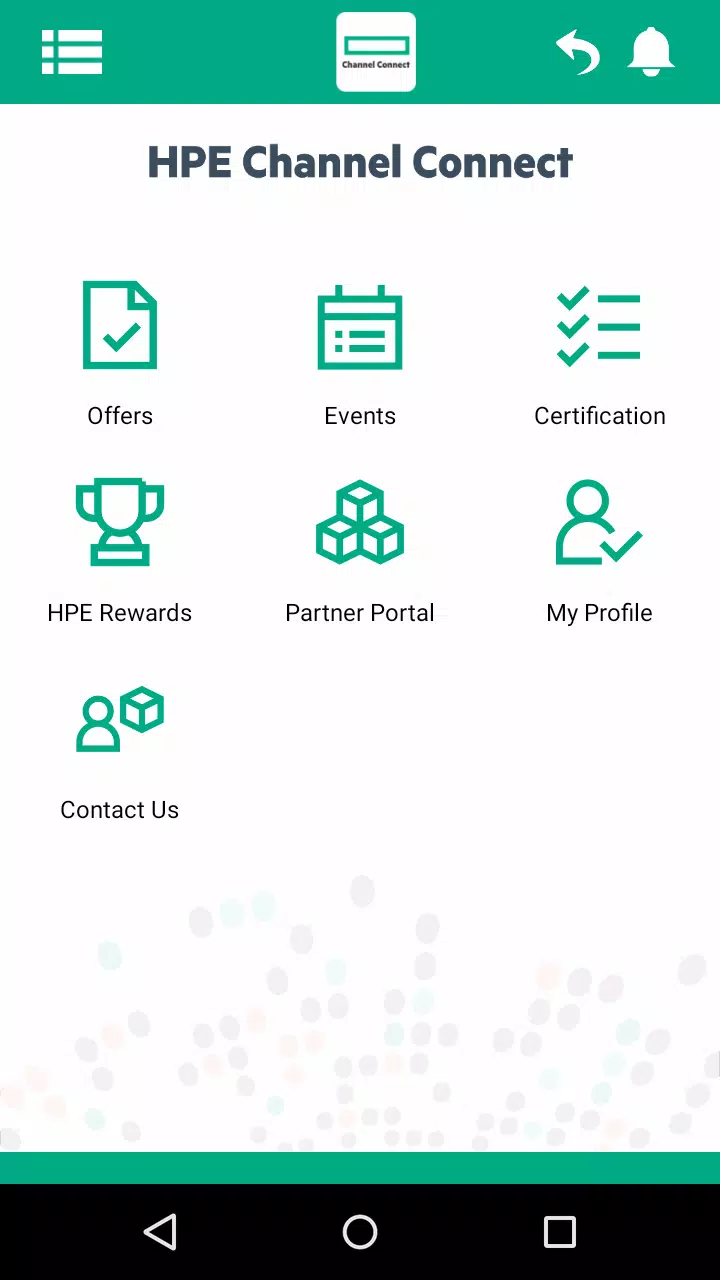Tap the Channel Connect logo
Image resolution: width=720 pixels, height=1280 pixels.
tap(376, 52)
